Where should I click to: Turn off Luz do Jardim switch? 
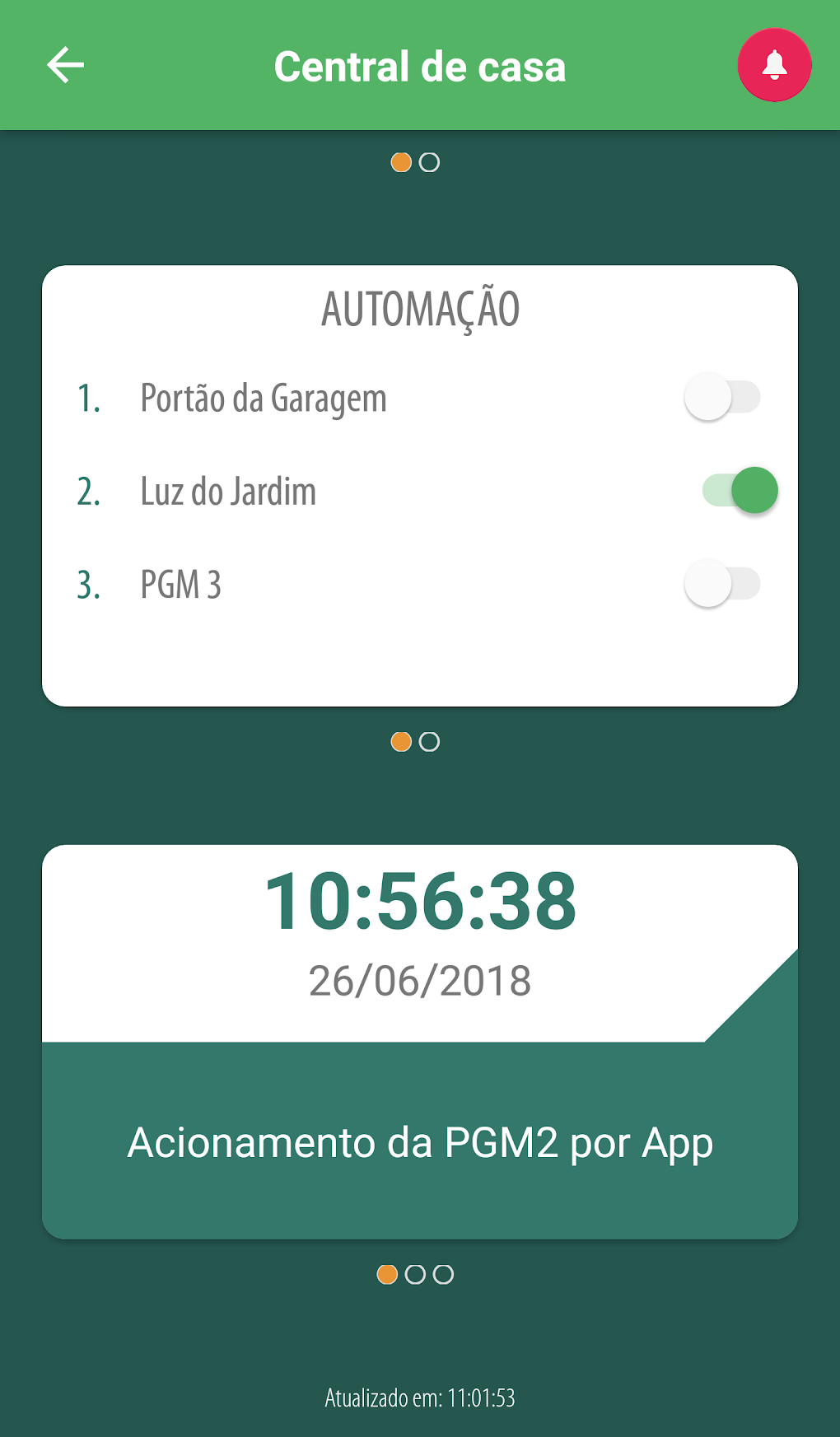[x=740, y=491]
